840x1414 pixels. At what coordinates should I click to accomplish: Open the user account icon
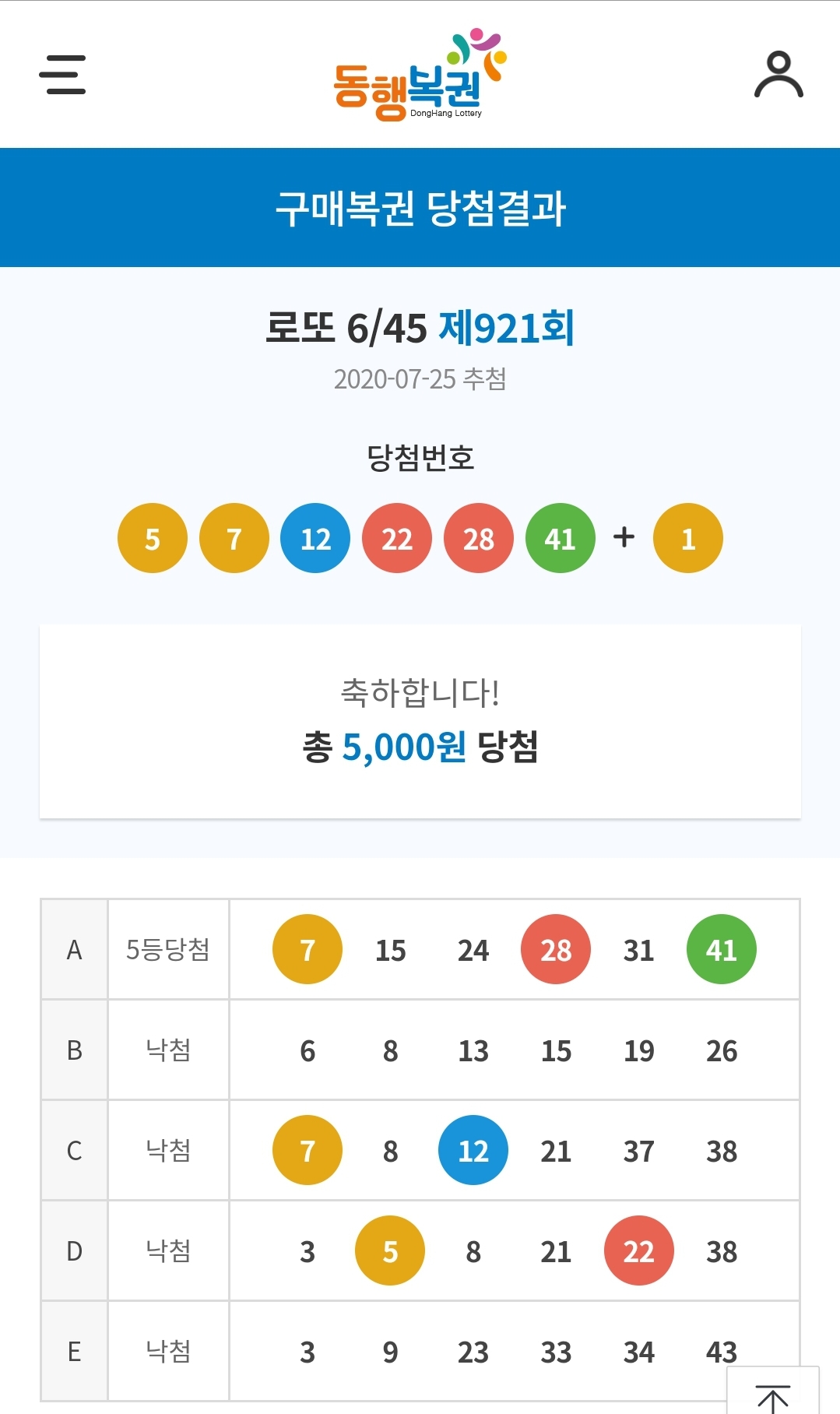778,75
